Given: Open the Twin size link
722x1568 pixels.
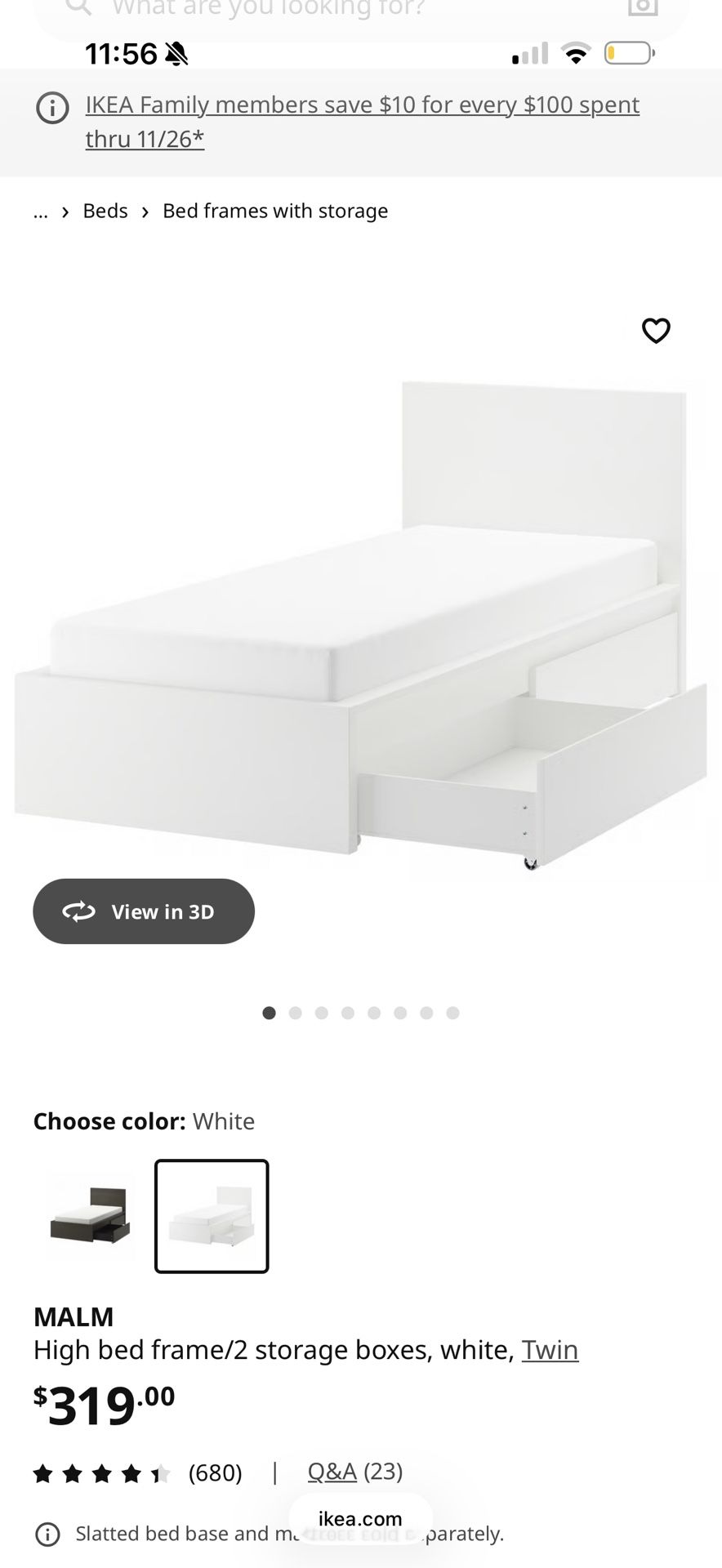Looking at the screenshot, I should pos(550,1350).
